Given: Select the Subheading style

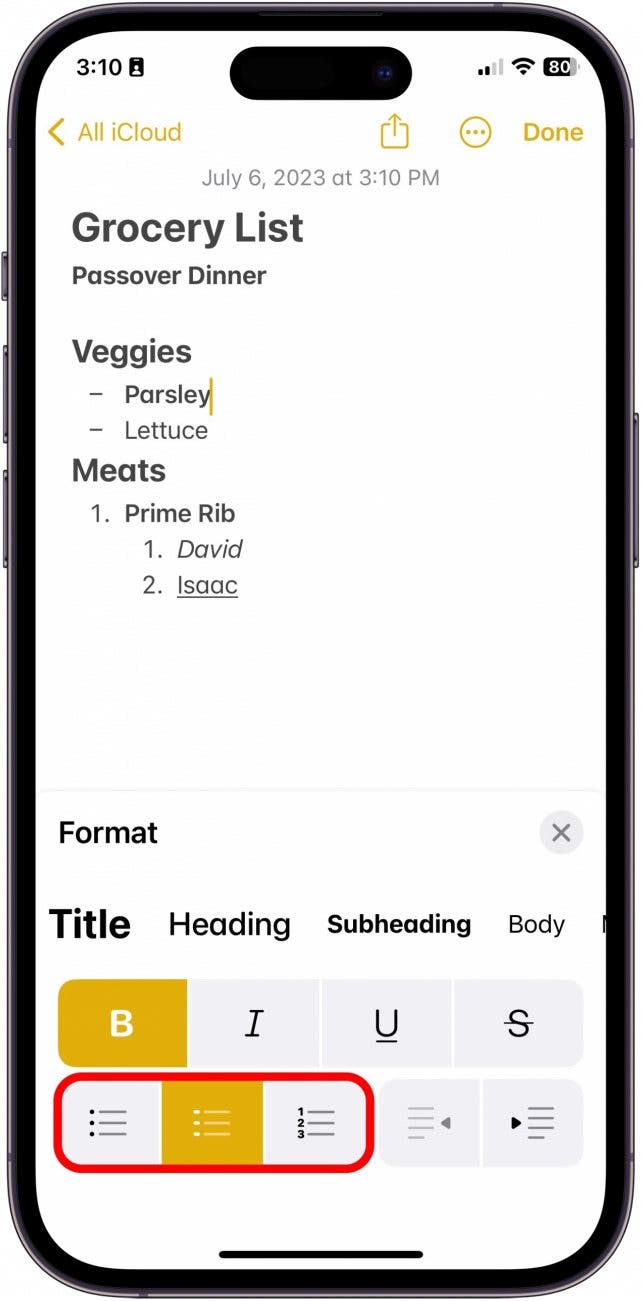Looking at the screenshot, I should pos(399,924).
